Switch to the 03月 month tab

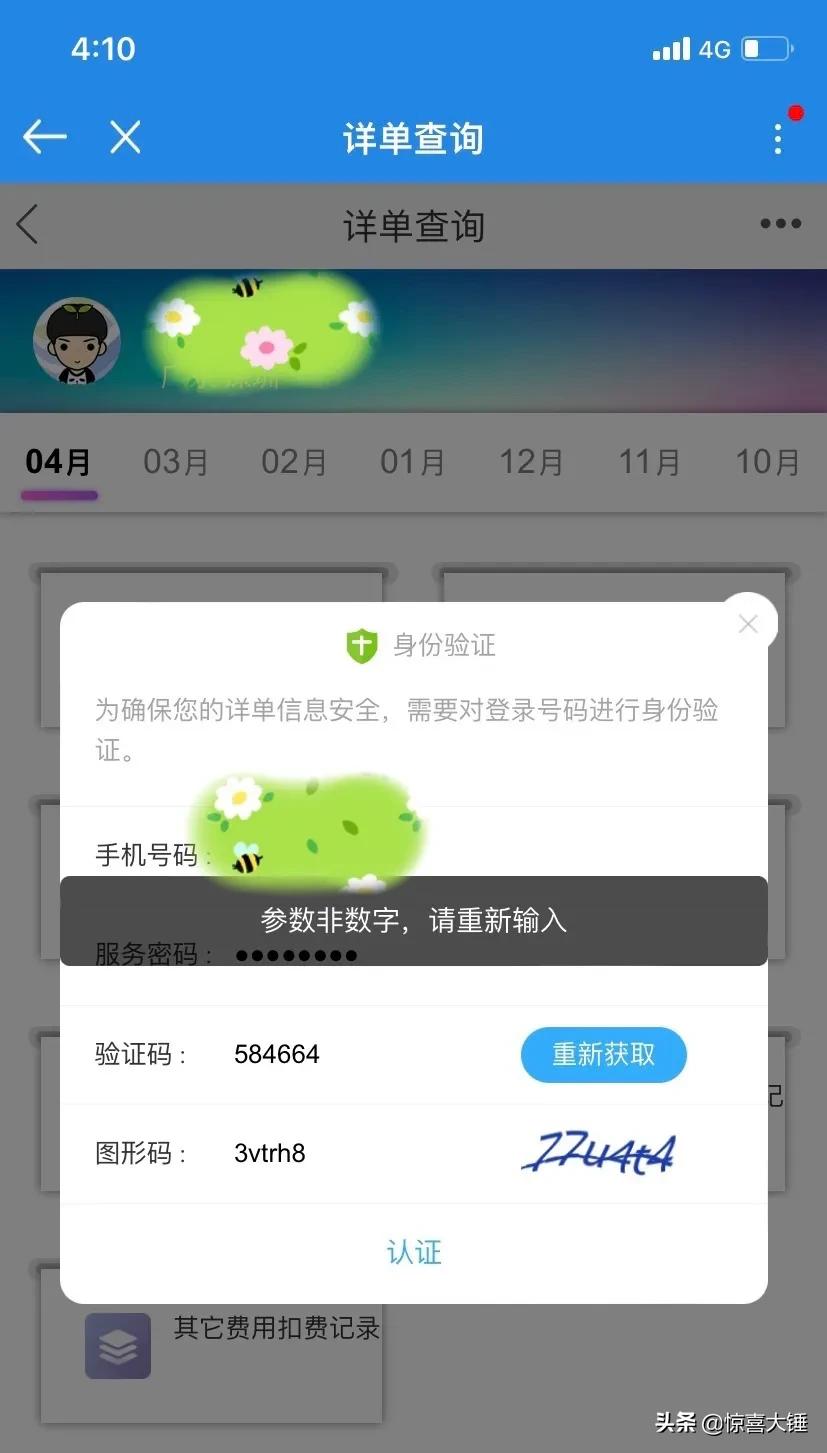pos(175,462)
